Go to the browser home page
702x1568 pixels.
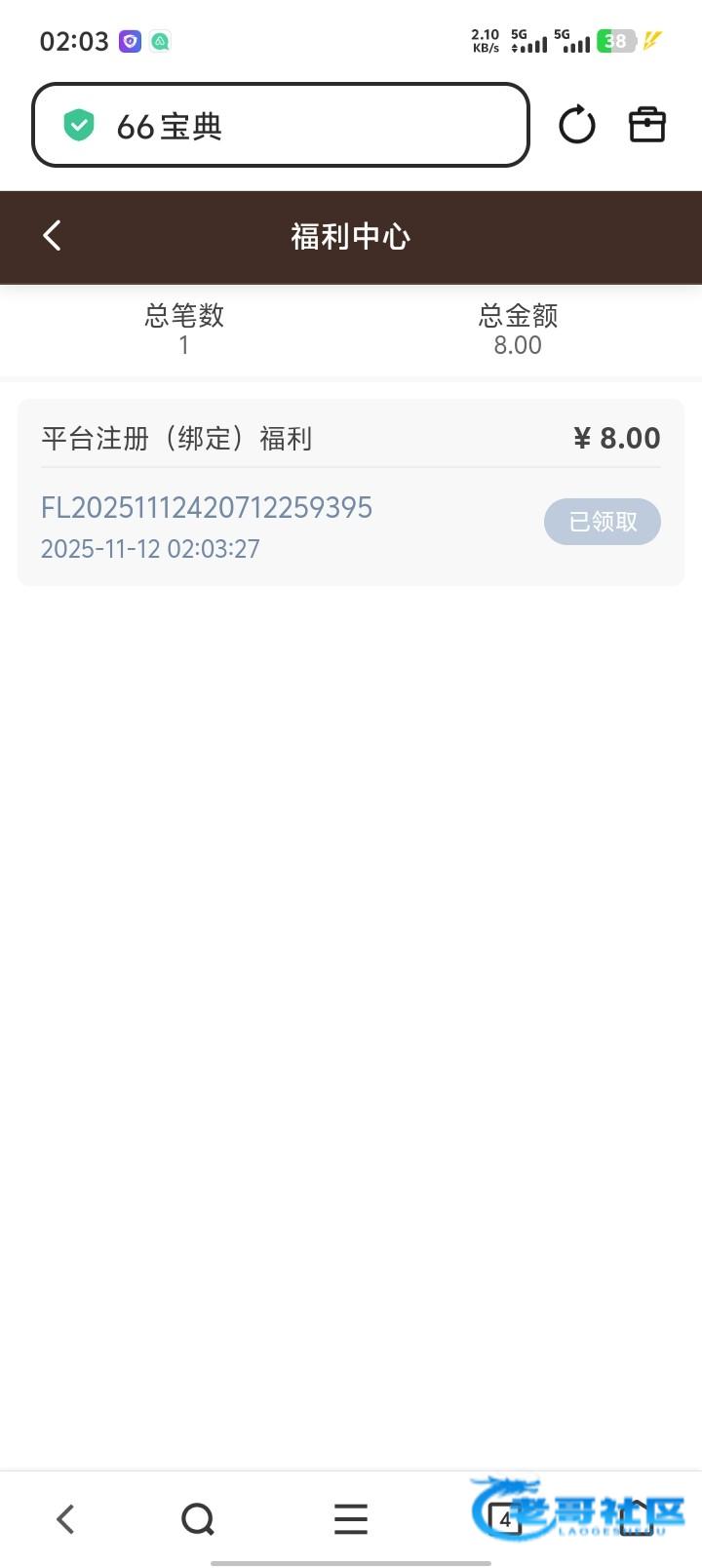pyautogui.click(x=637, y=1518)
